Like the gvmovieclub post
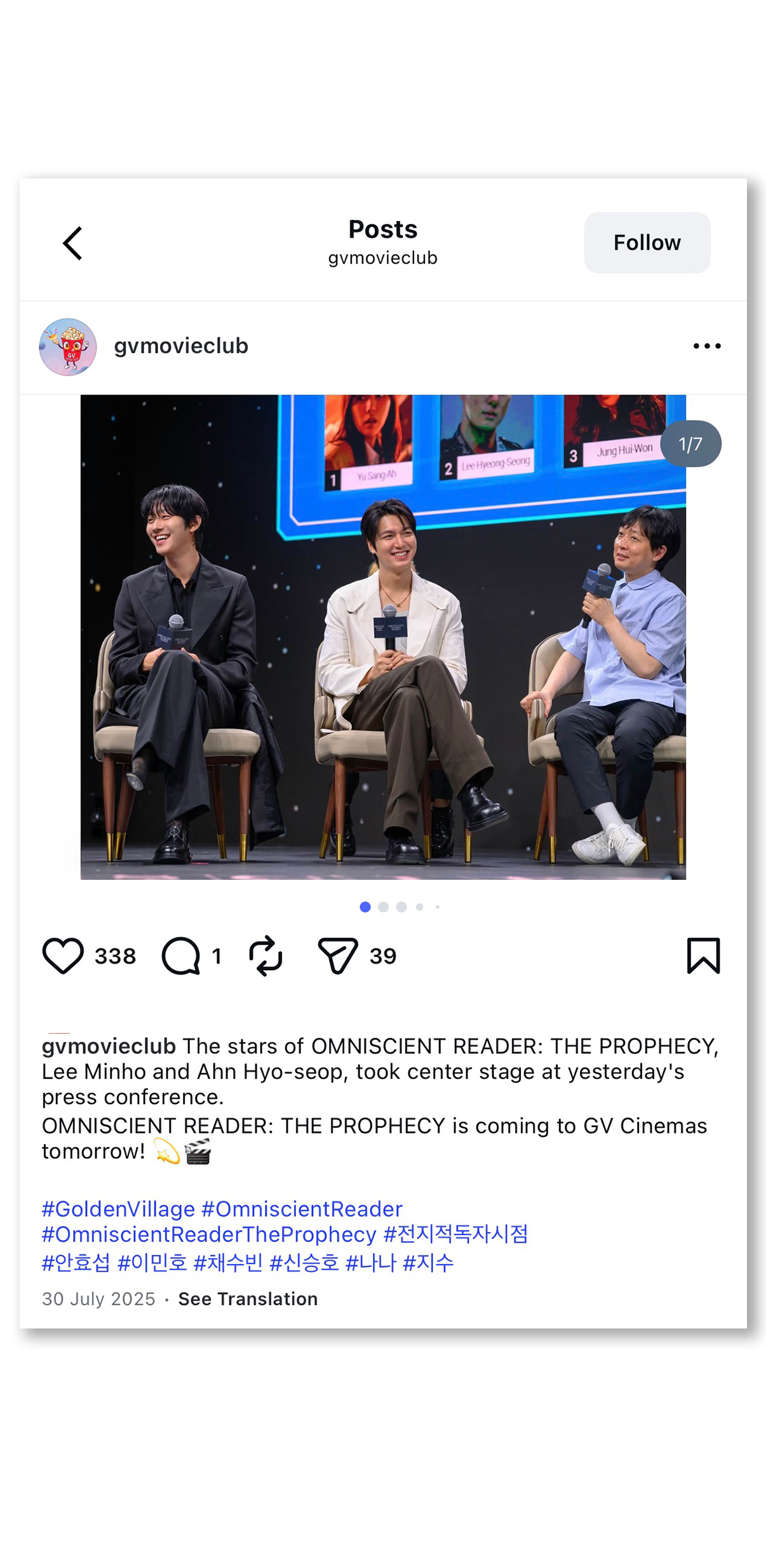 (x=63, y=956)
